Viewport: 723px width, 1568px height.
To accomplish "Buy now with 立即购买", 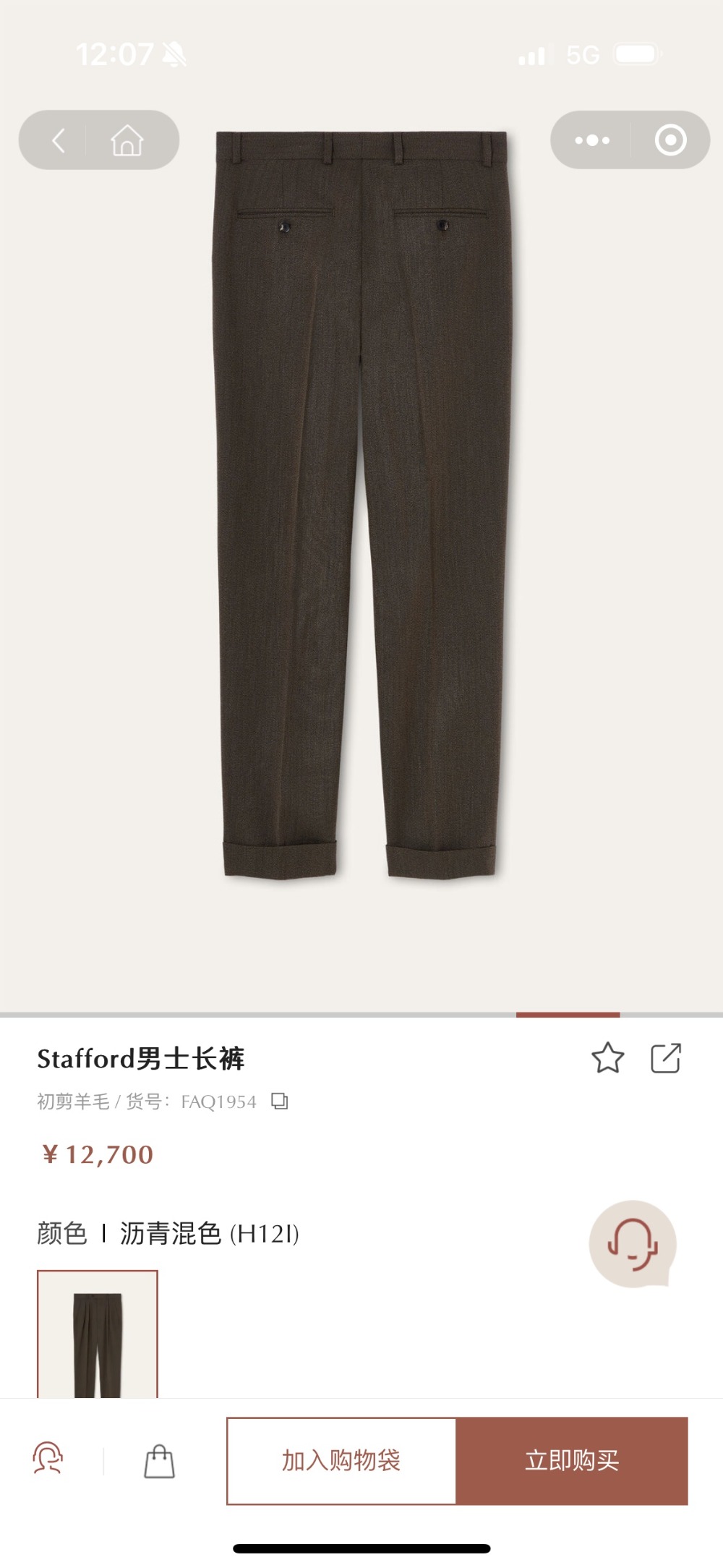I will [572, 1461].
